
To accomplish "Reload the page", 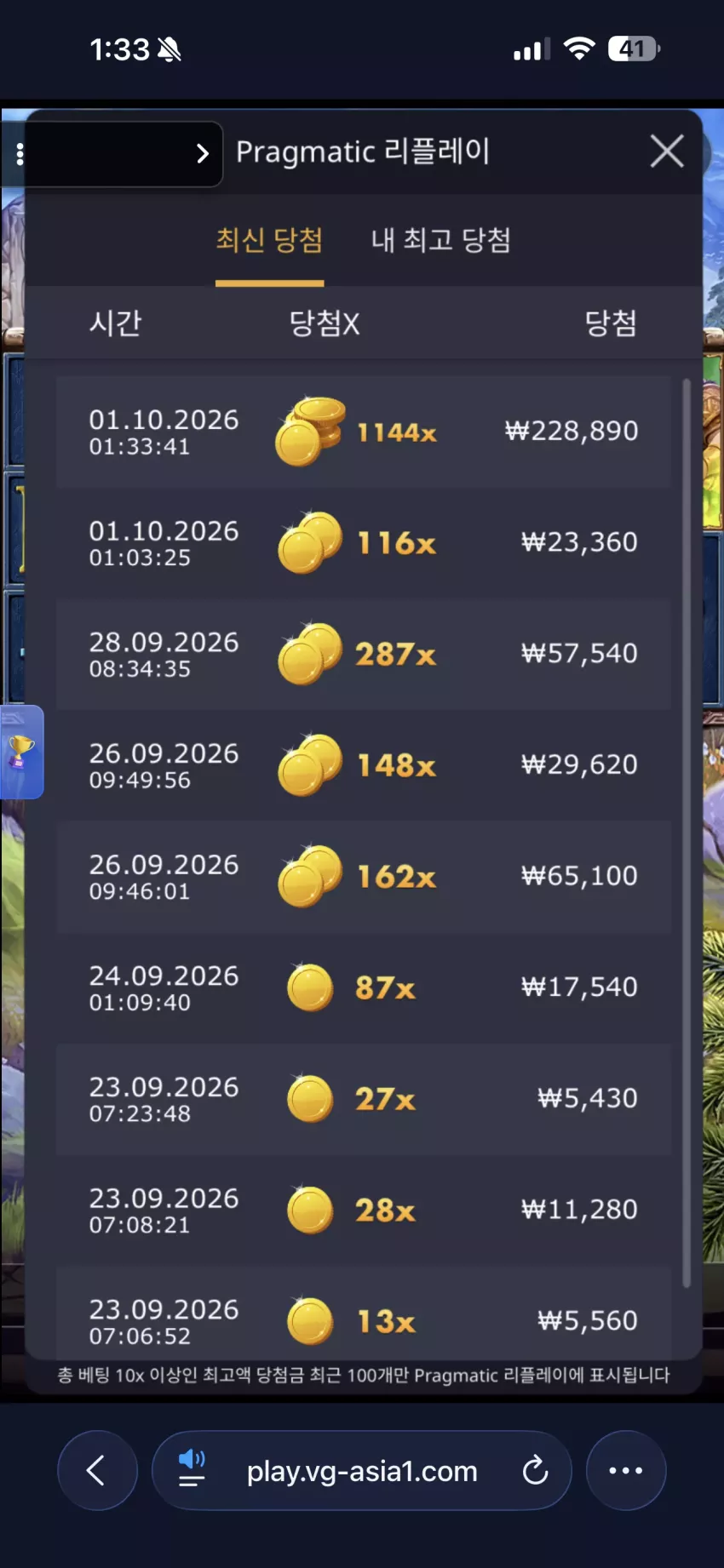I will click(535, 1470).
